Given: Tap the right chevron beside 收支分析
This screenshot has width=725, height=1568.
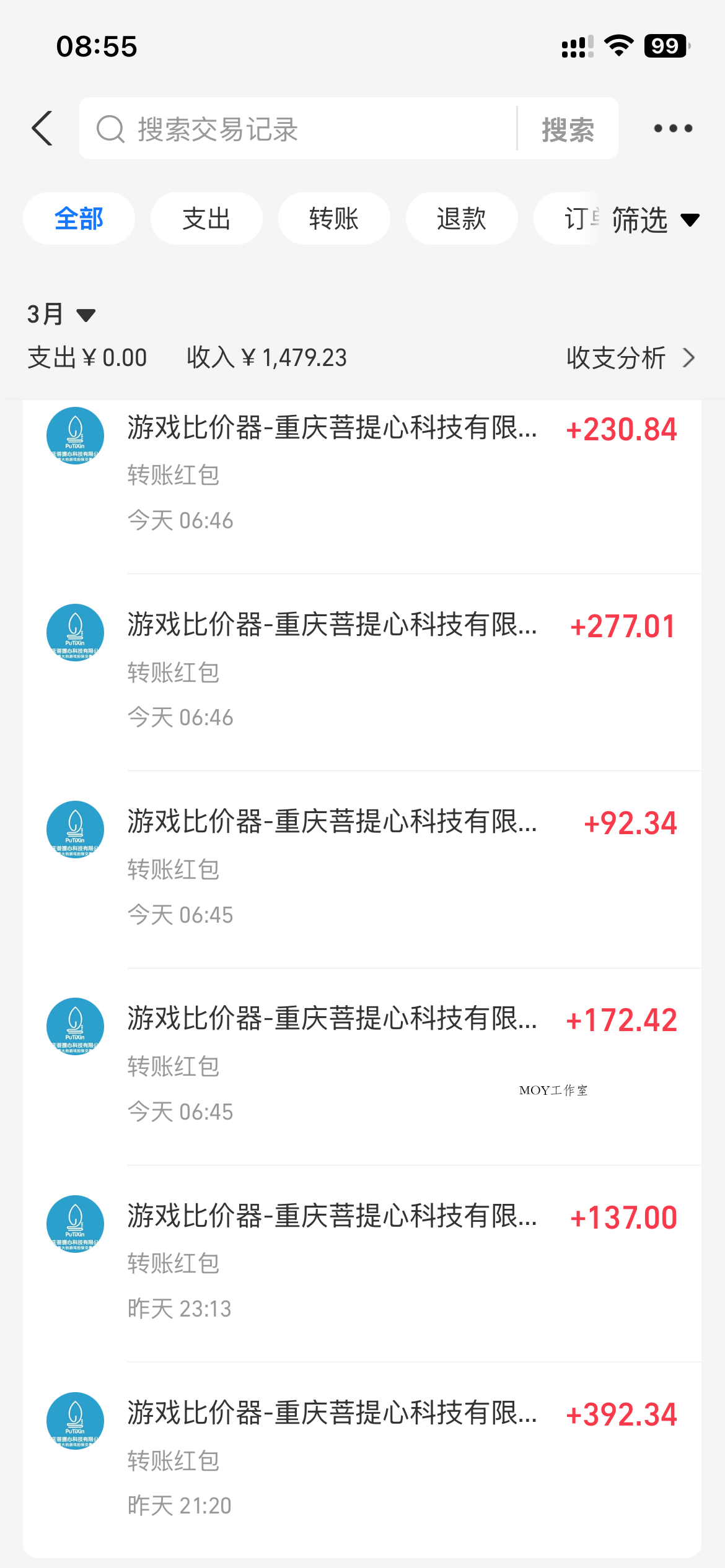Looking at the screenshot, I should click(x=690, y=358).
